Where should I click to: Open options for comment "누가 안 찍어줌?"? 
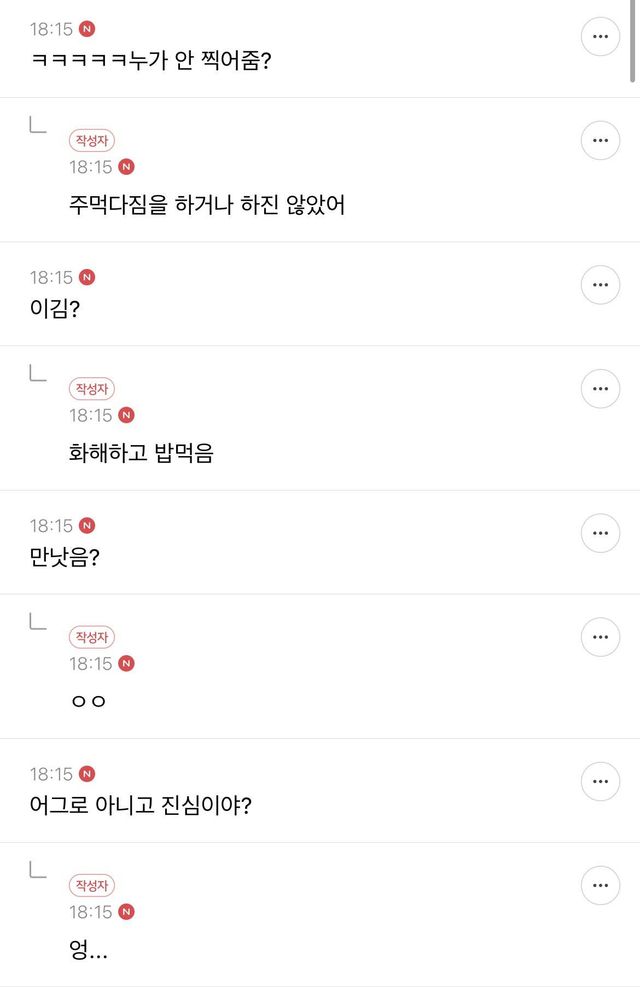[600, 36]
